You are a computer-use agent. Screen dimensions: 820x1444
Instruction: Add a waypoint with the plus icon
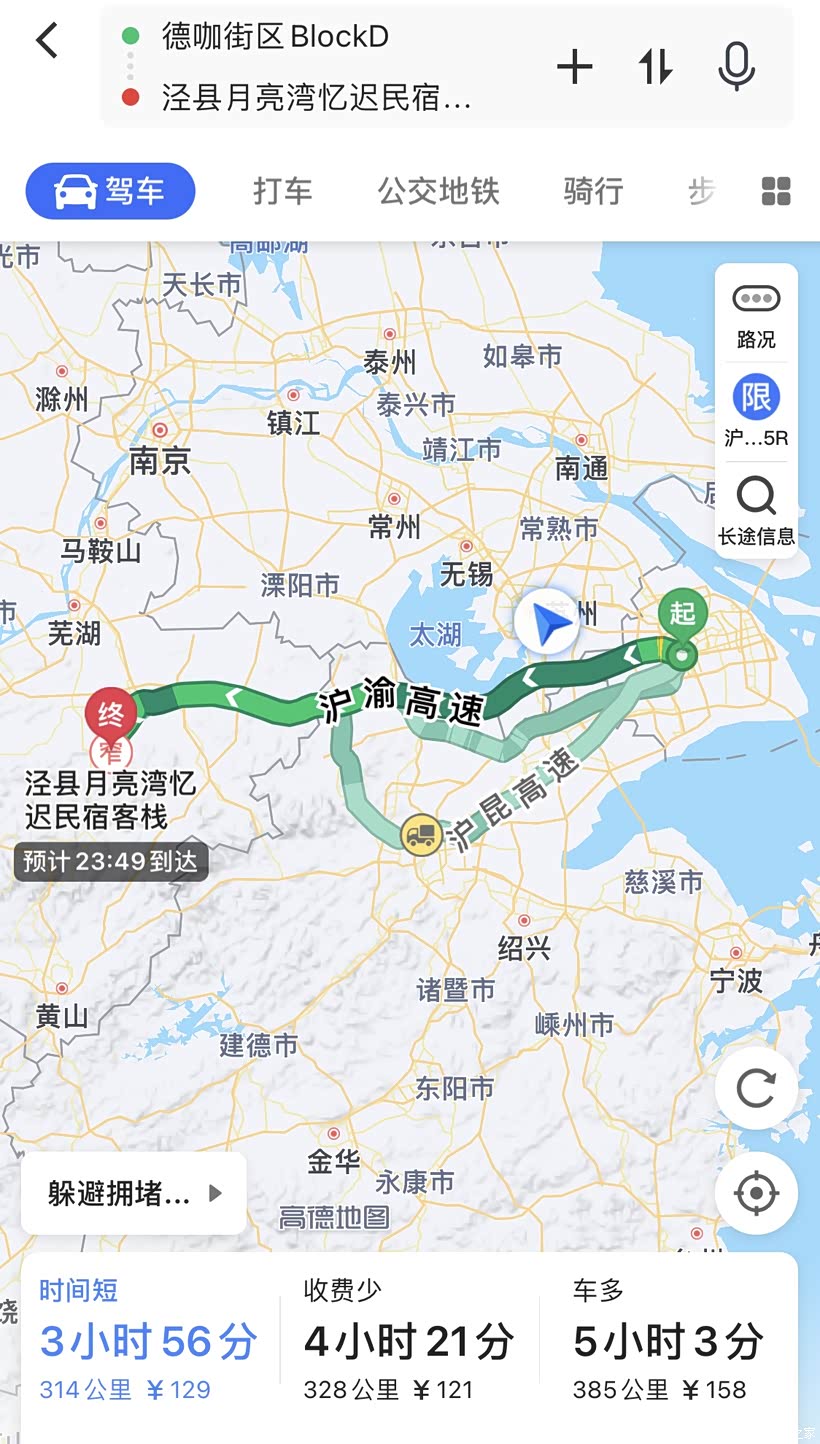pos(574,67)
